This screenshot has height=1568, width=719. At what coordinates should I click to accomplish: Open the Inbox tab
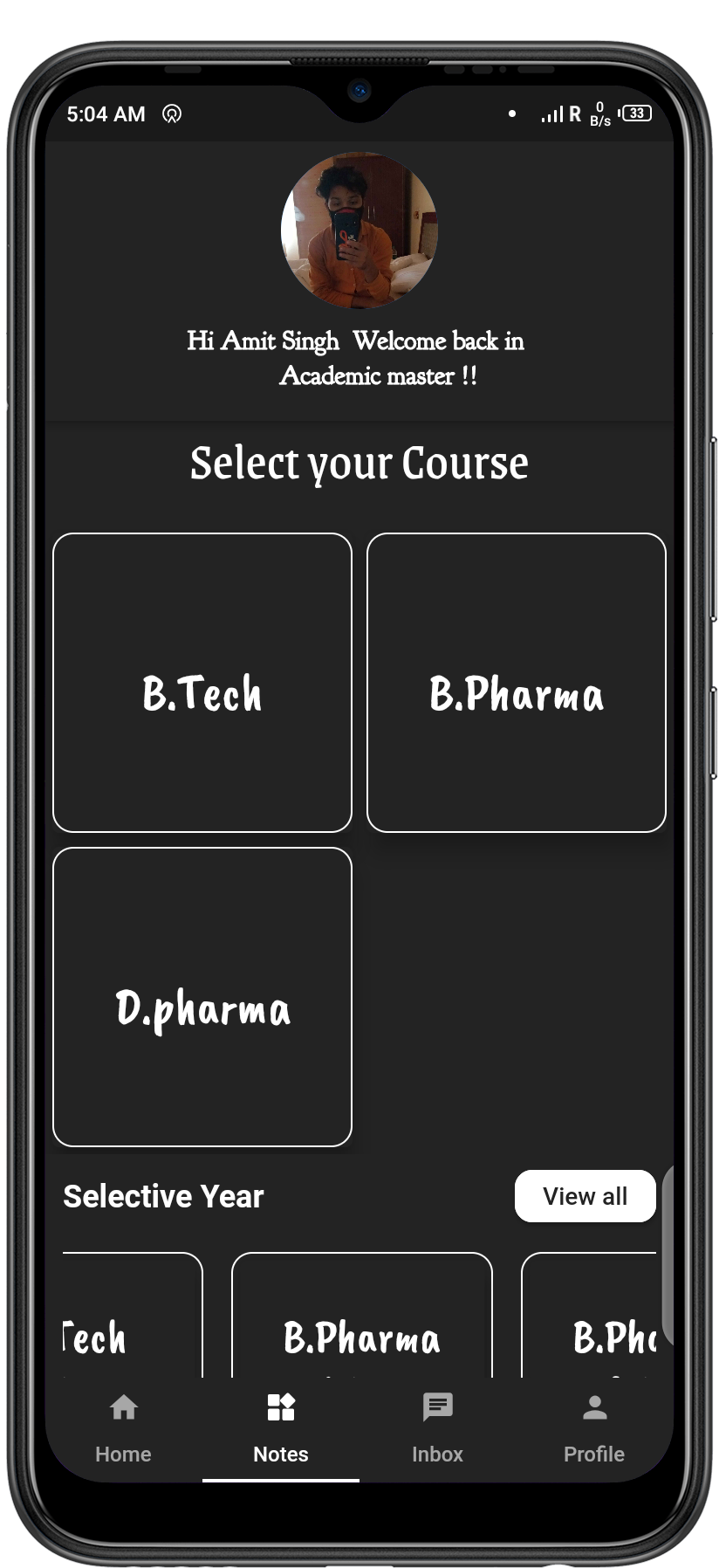pos(437,1428)
